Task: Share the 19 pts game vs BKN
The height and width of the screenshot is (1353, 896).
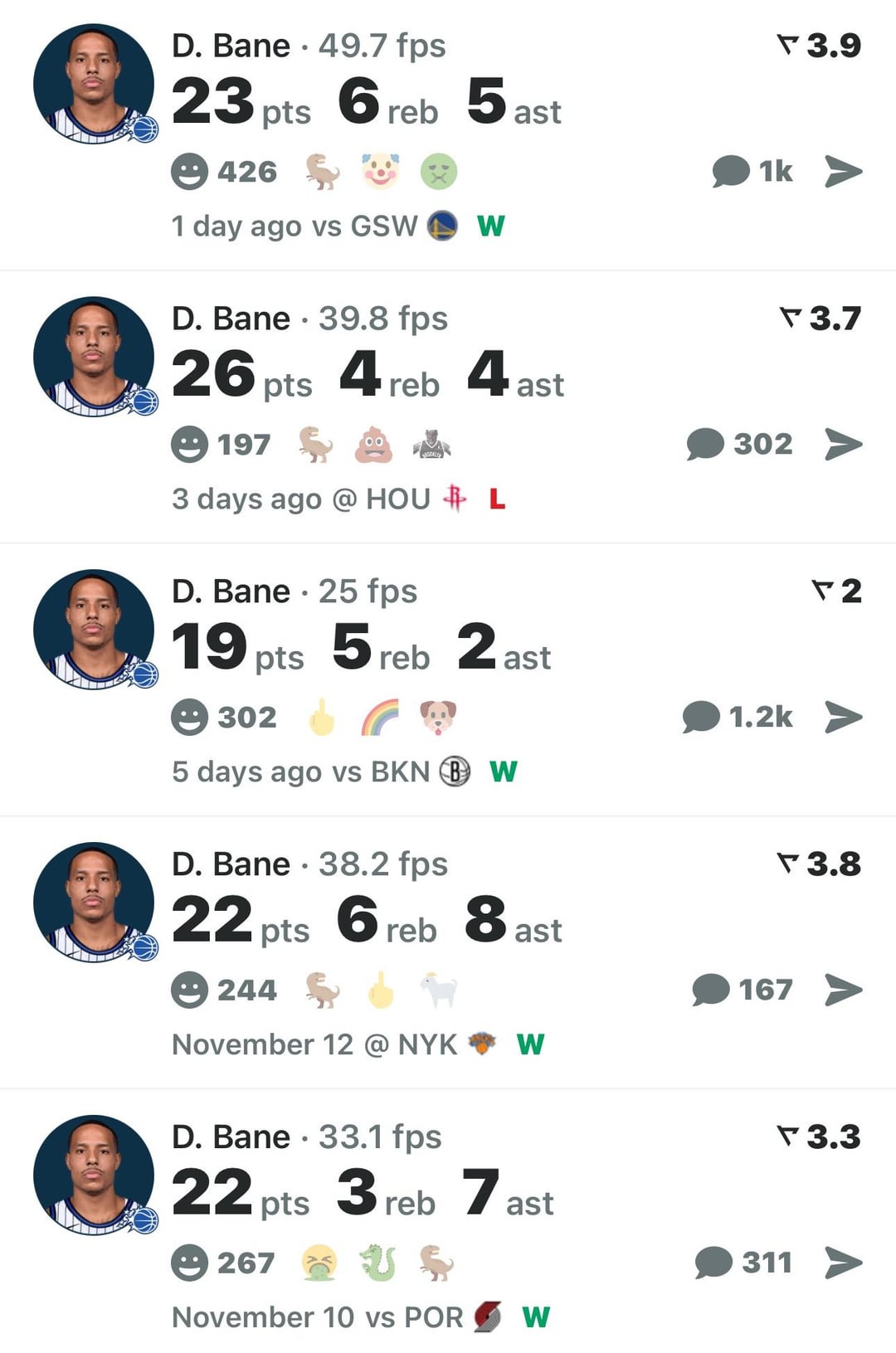Action: click(844, 718)
